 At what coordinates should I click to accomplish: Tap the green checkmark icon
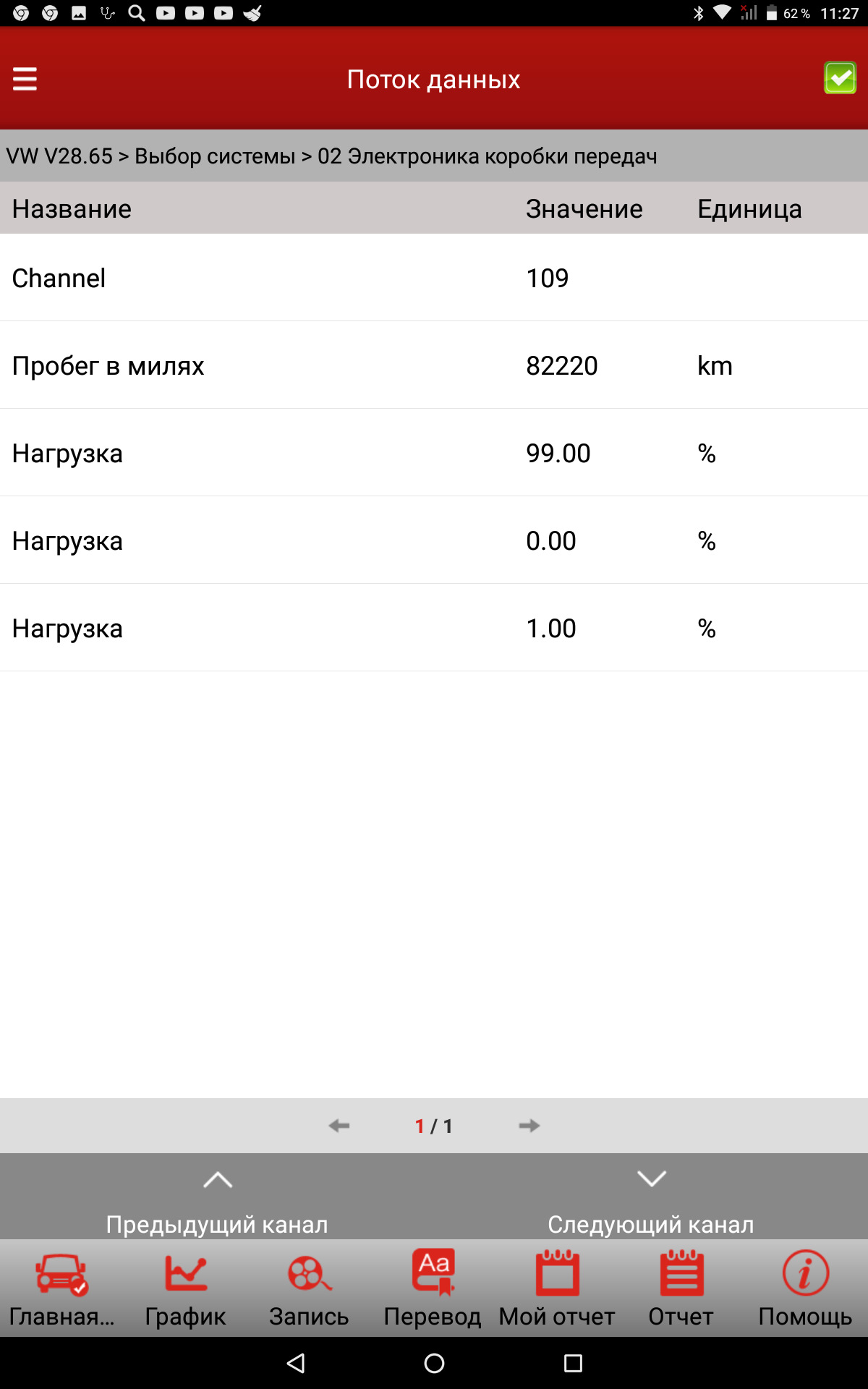click(840, 78)
